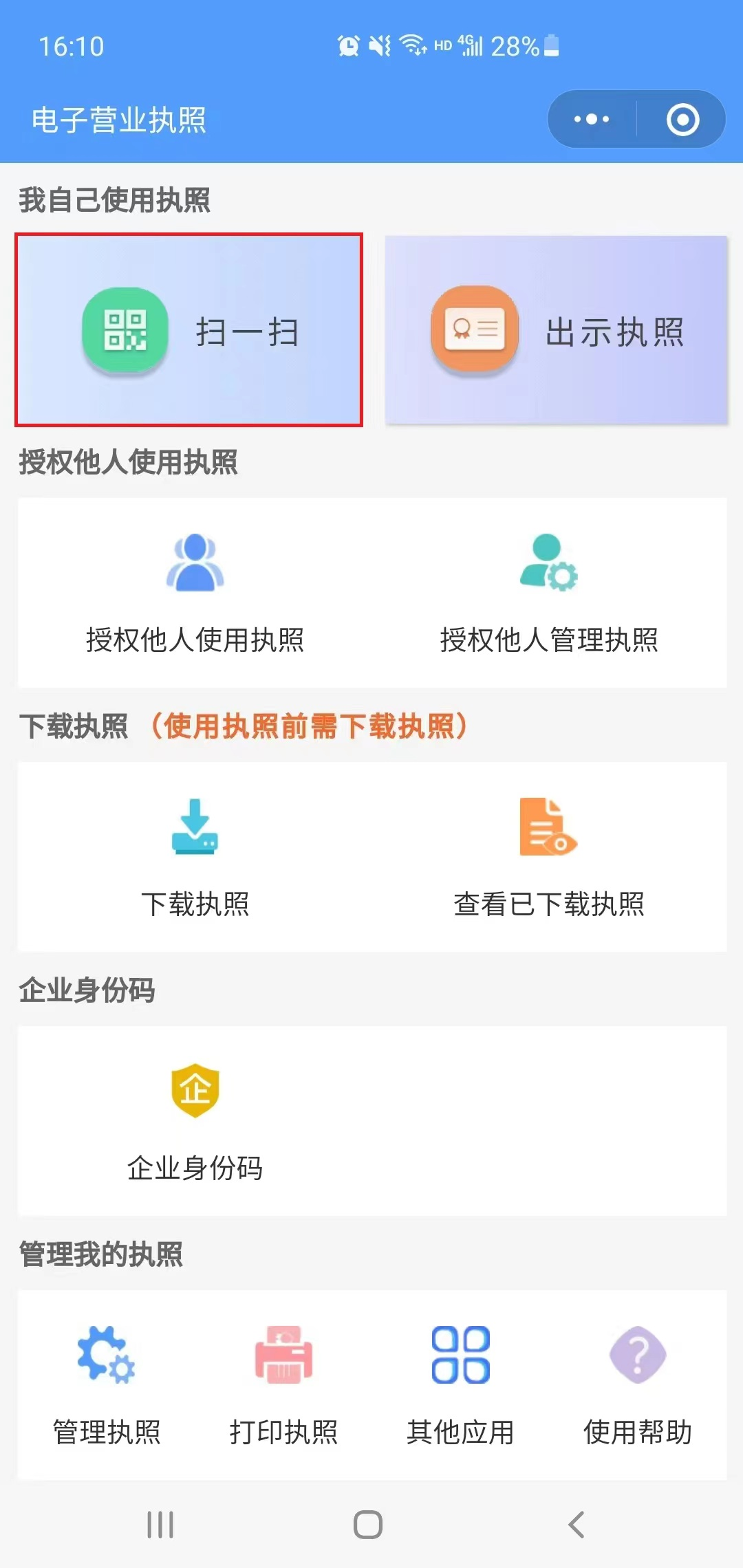Open 授权他人管理执照

[x=549, y=593]
